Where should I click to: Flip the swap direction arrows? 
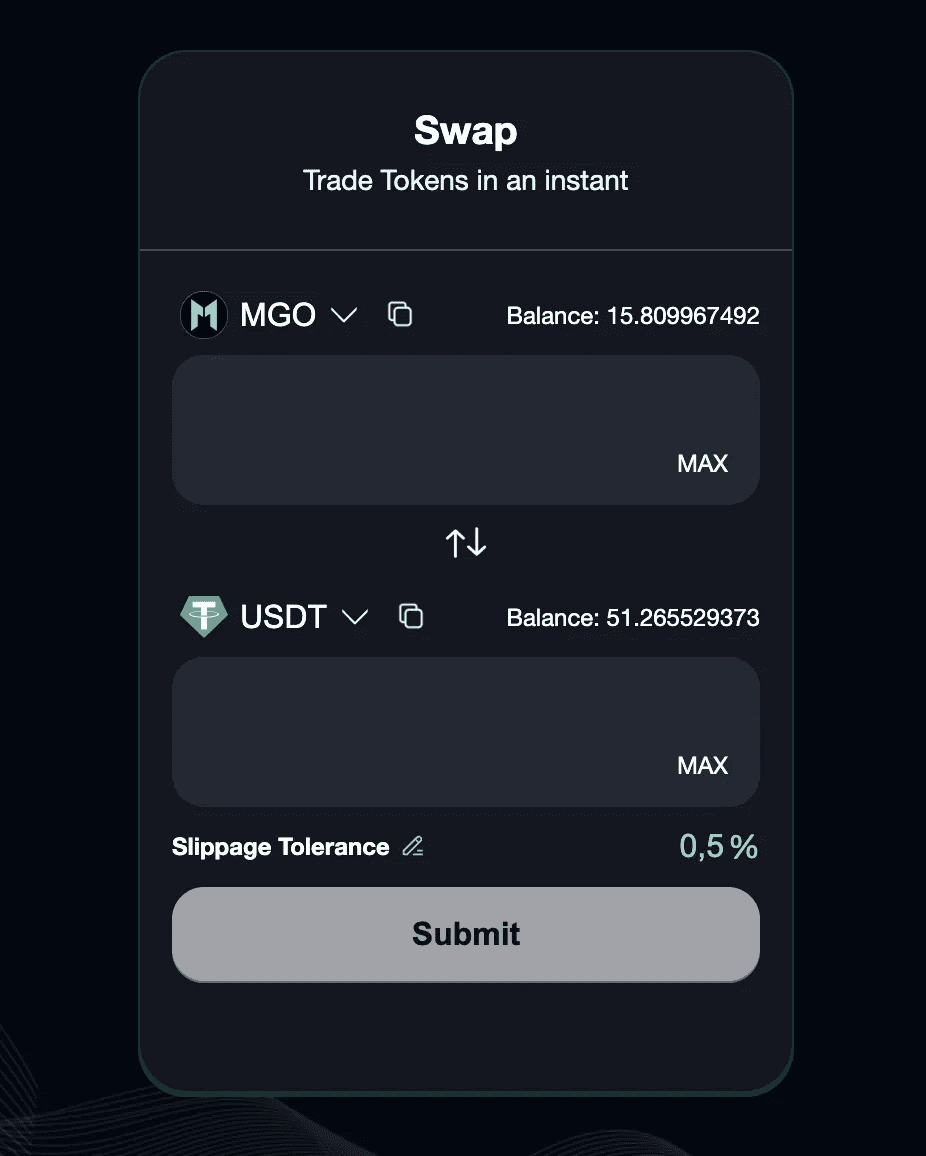(x=466, y=543)
